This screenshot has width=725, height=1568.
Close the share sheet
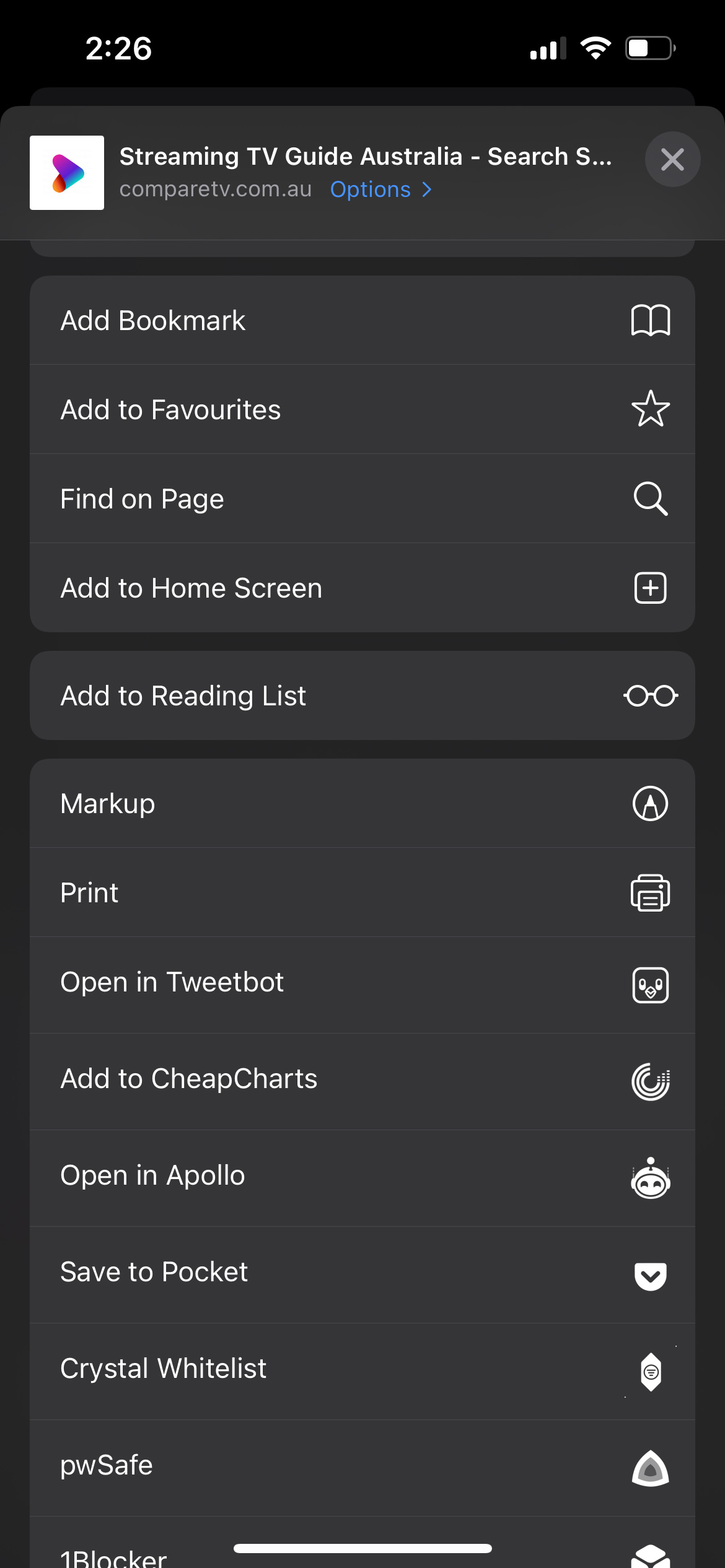pos(672,159)
